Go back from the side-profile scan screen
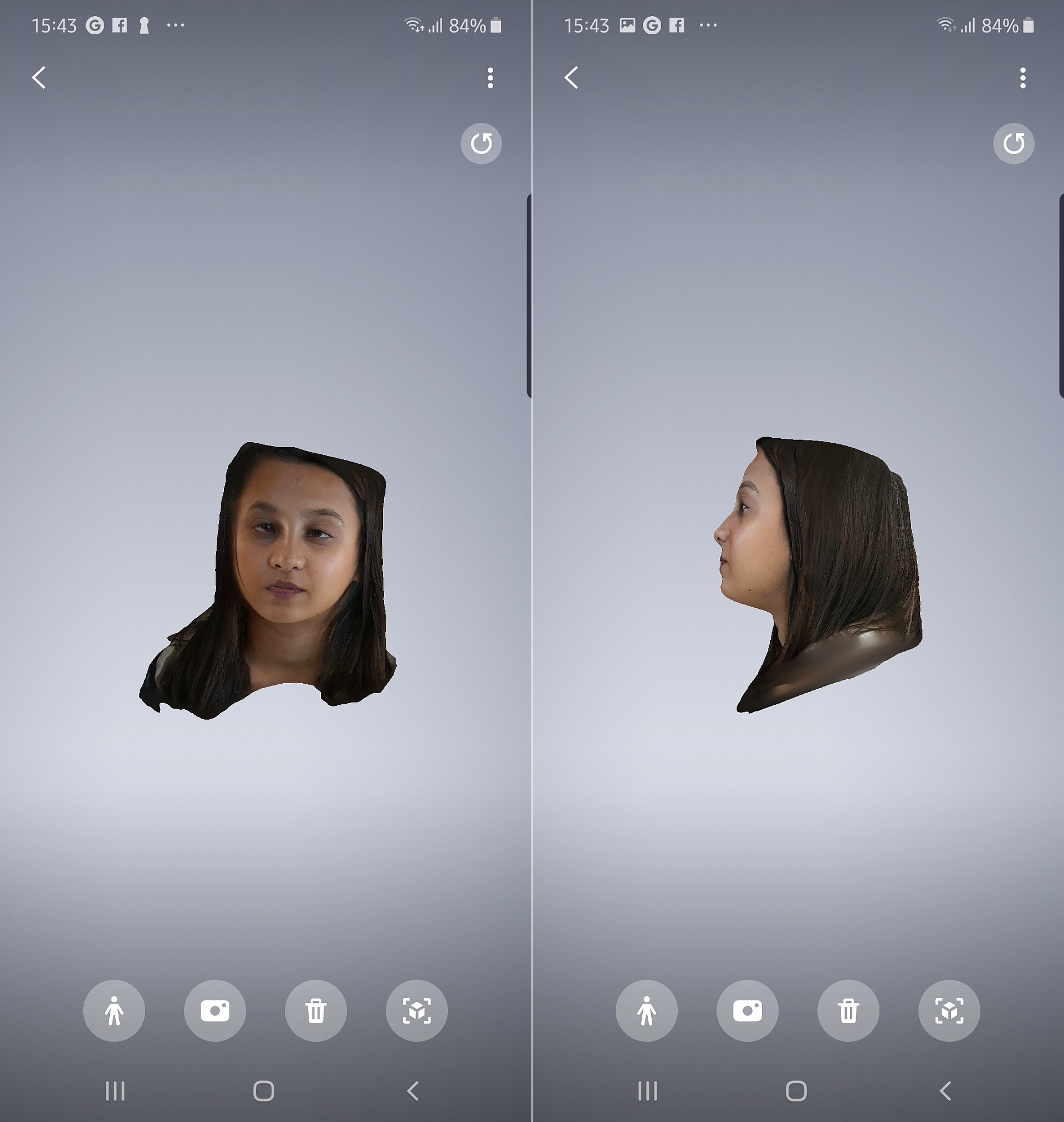1064x1122 pixels. [x=571, y=78]
